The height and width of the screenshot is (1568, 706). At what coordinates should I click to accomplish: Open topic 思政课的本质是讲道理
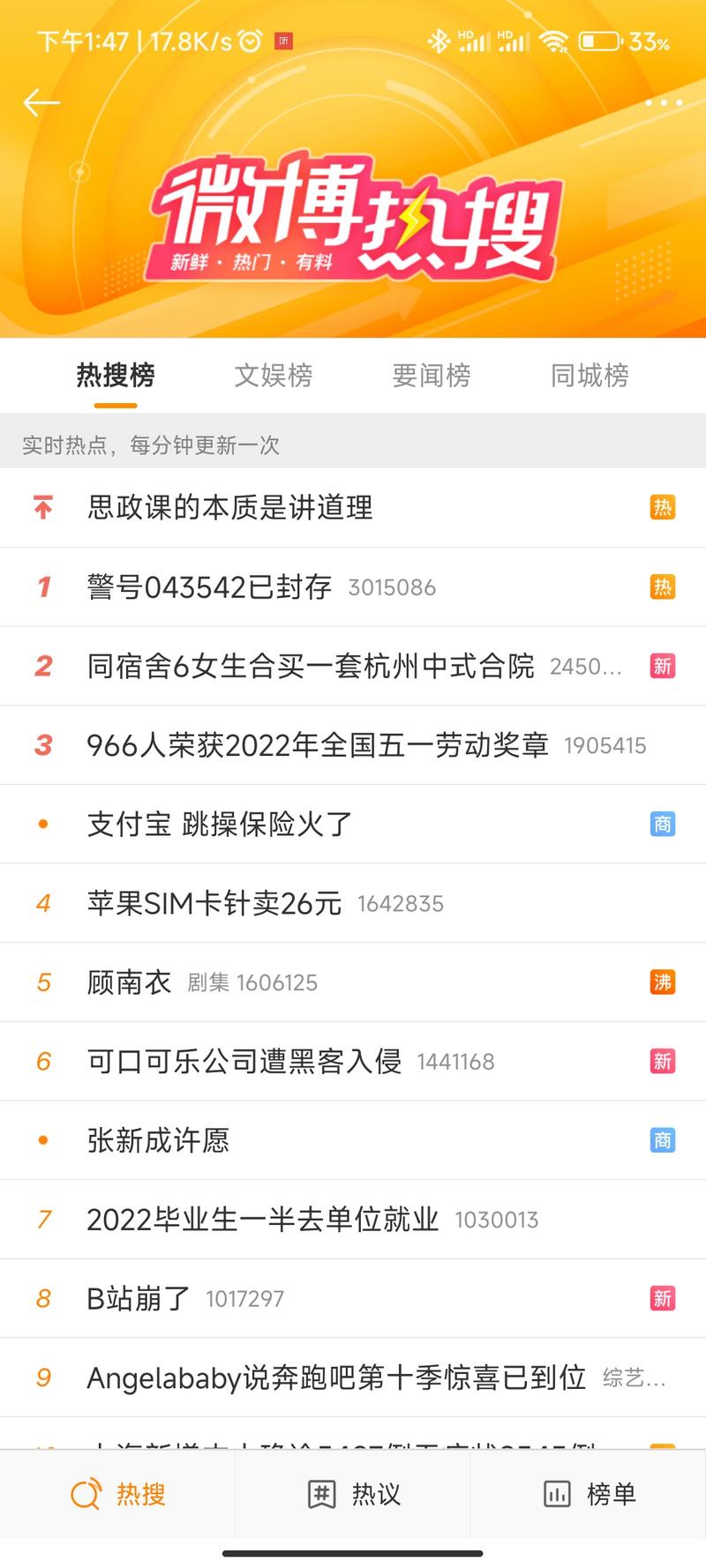point(229,508)
